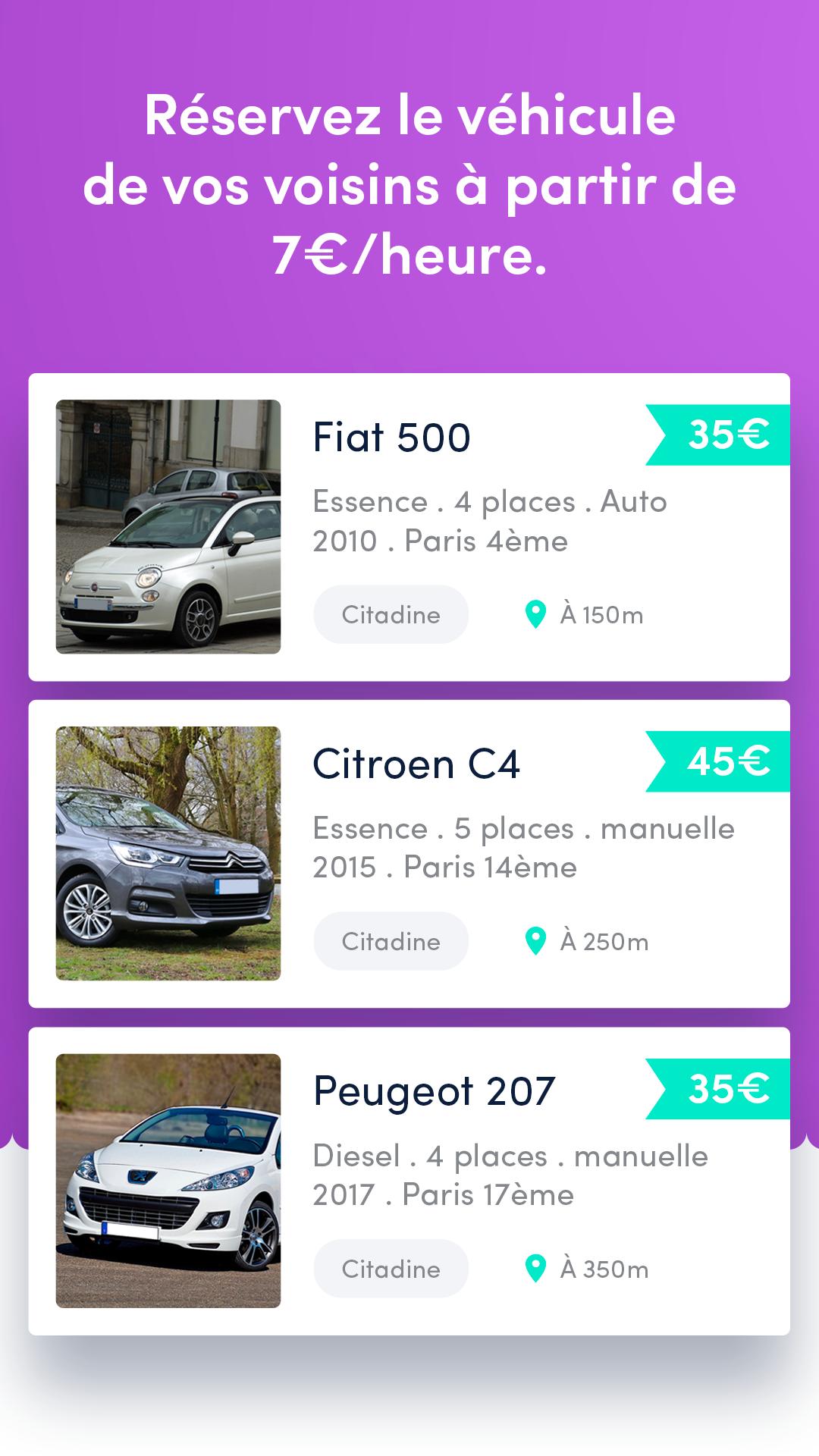The width and height of the screenshot is (819, 1456).
Task: Click the location pin icon for Citroen C4
Action: coord(537,941)
